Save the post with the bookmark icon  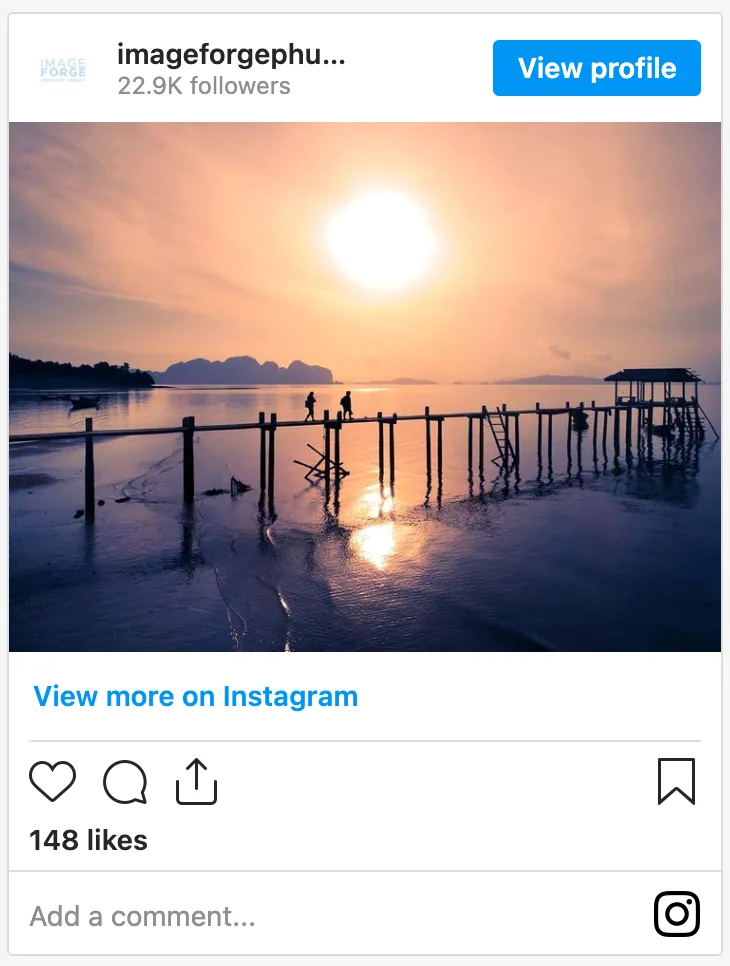677,783
